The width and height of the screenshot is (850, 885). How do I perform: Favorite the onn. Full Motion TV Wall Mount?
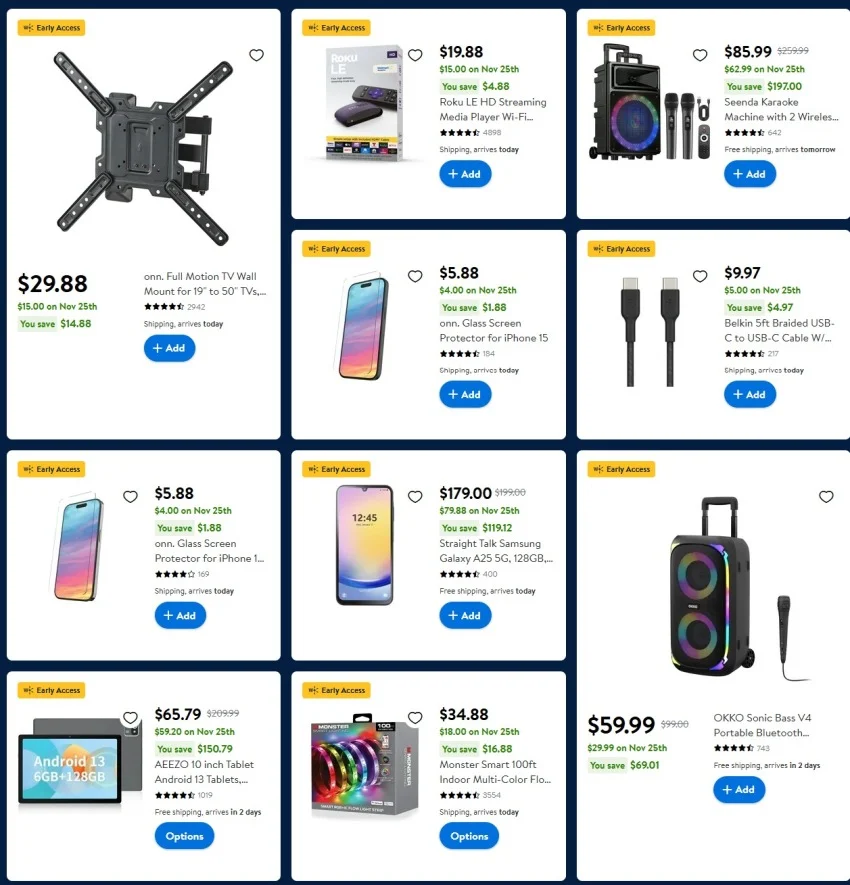(x=256, y=55)
